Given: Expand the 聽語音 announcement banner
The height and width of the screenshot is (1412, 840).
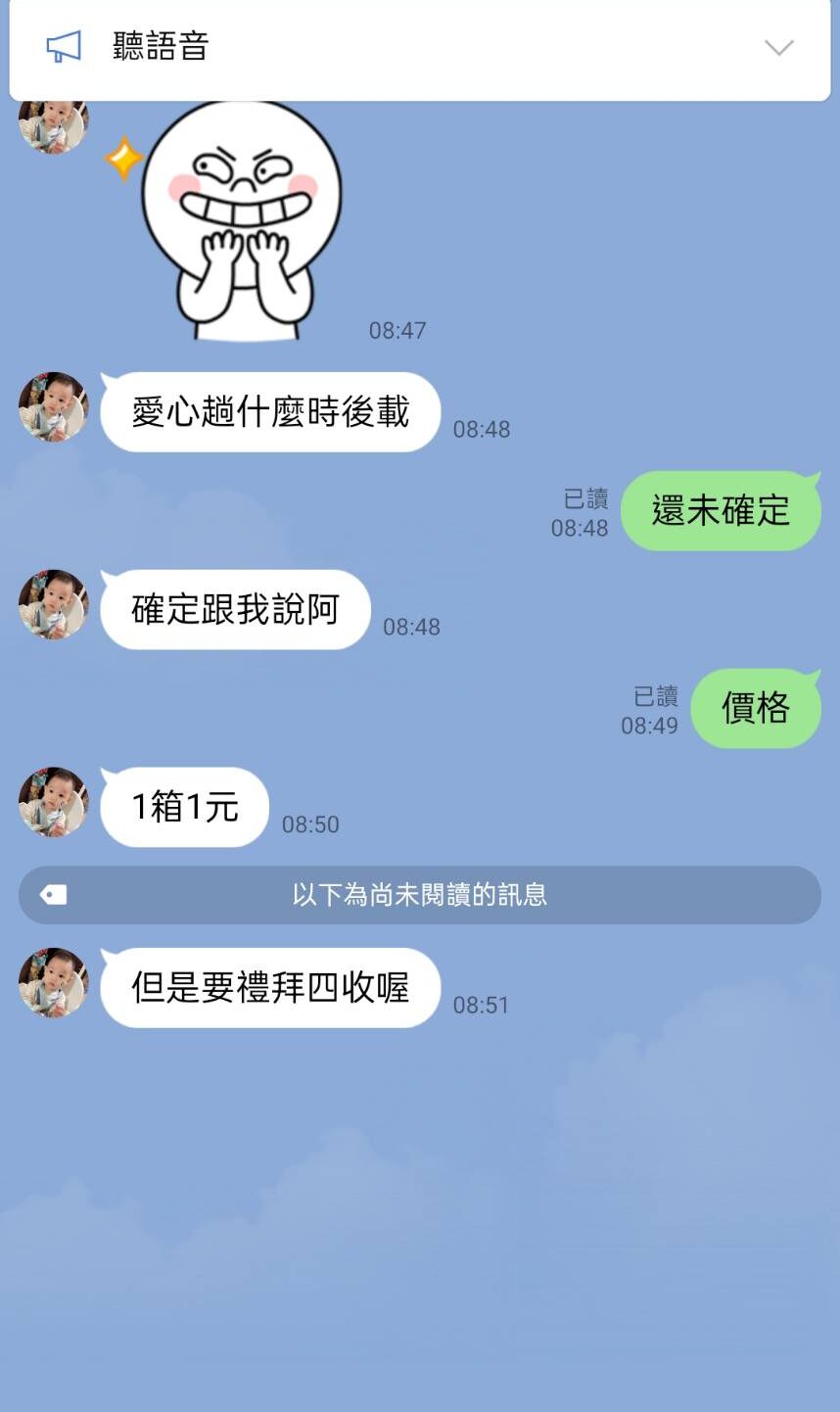Looking at the screenshot, I should point(778,47).
